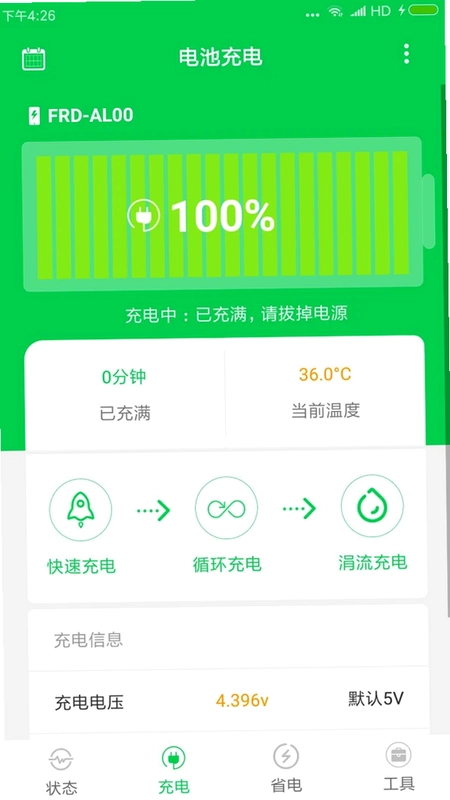The width and height of the screenshot is (450, 800).
Task: Go to the 工具 tab
Action: [x=398, y=766]
